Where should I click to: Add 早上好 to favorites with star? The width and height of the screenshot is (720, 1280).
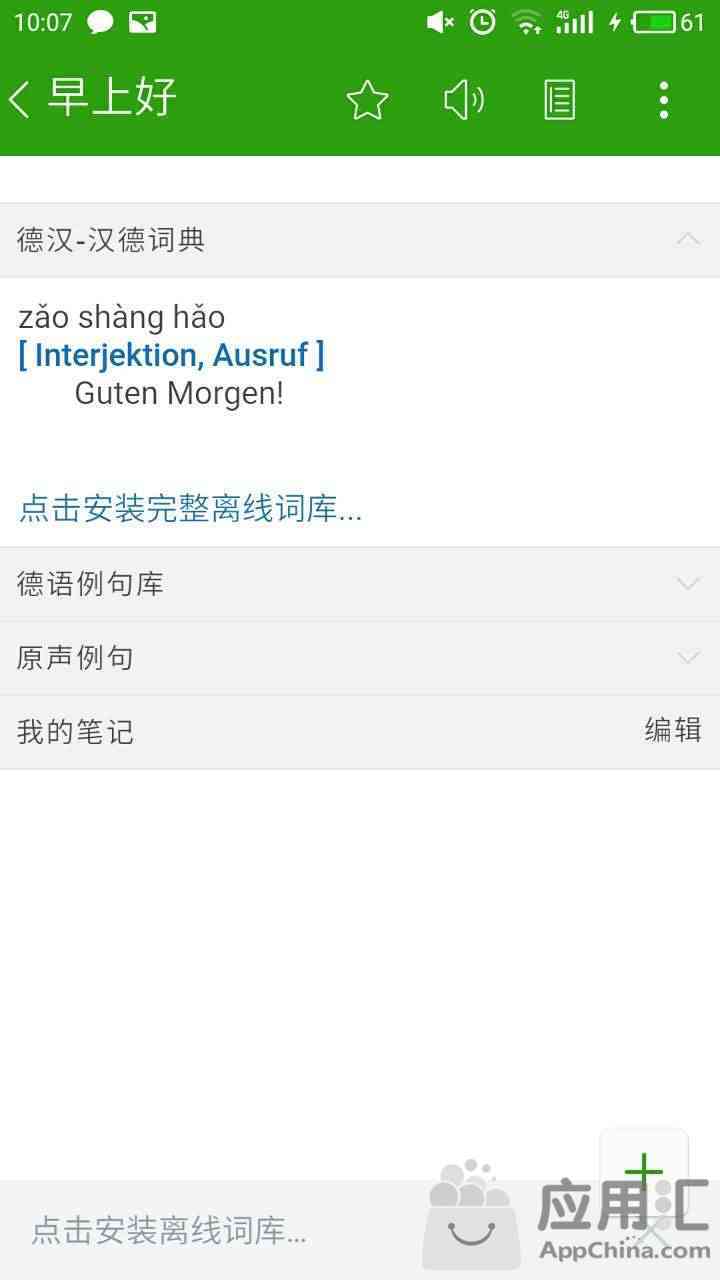[x=367, y=100]
